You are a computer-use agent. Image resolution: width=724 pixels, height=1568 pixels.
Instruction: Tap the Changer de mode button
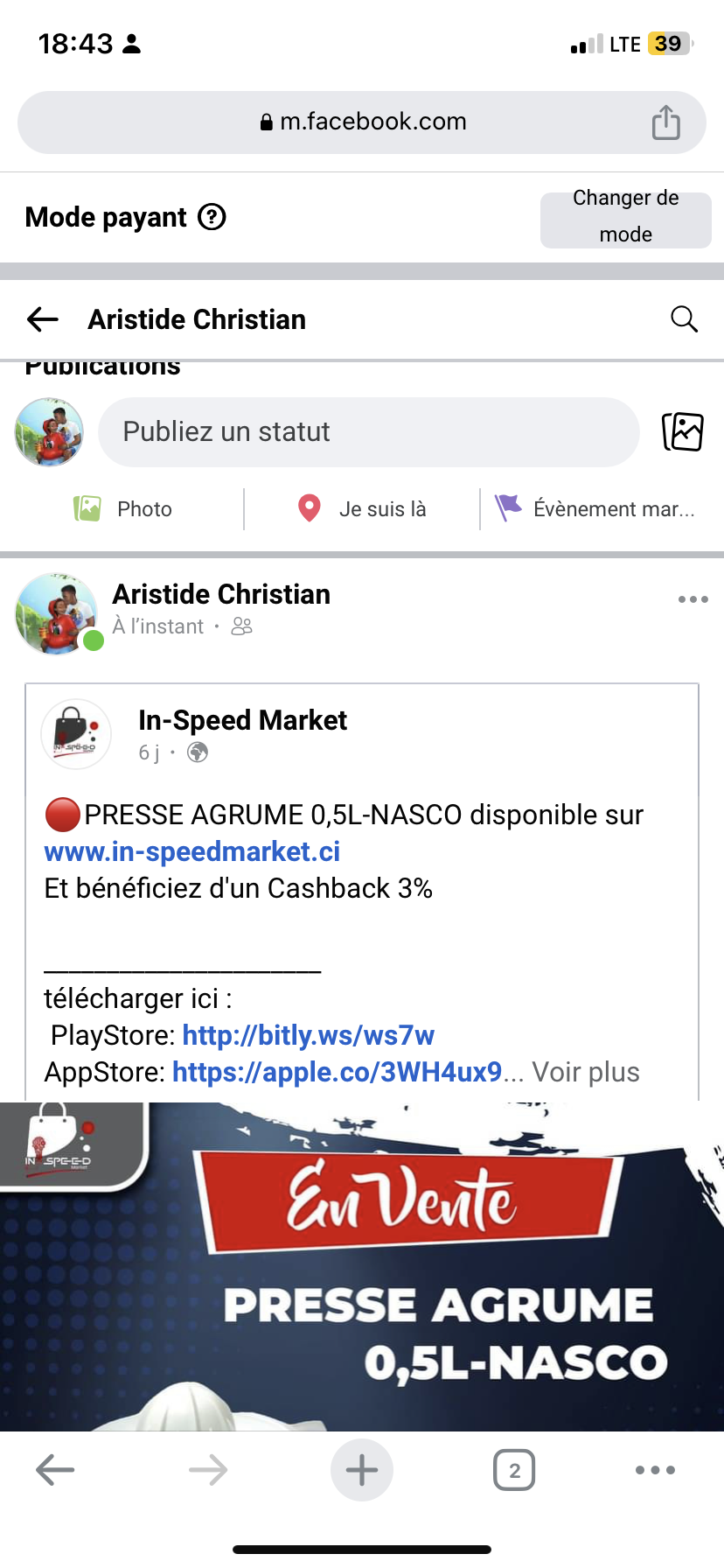(x=625, y=217)
